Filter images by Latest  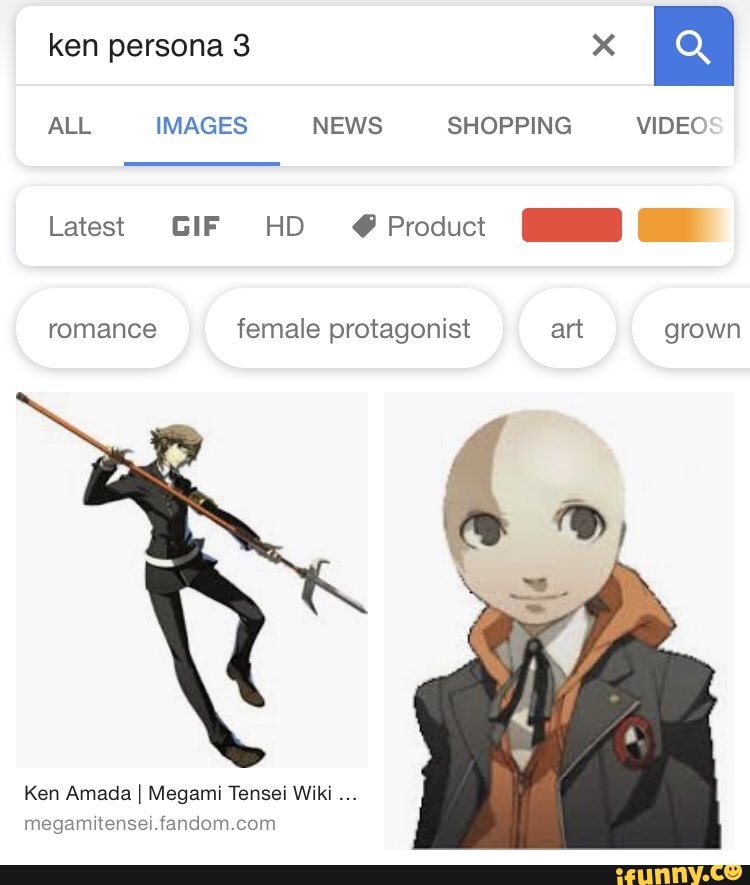click(x=86, y=227)
